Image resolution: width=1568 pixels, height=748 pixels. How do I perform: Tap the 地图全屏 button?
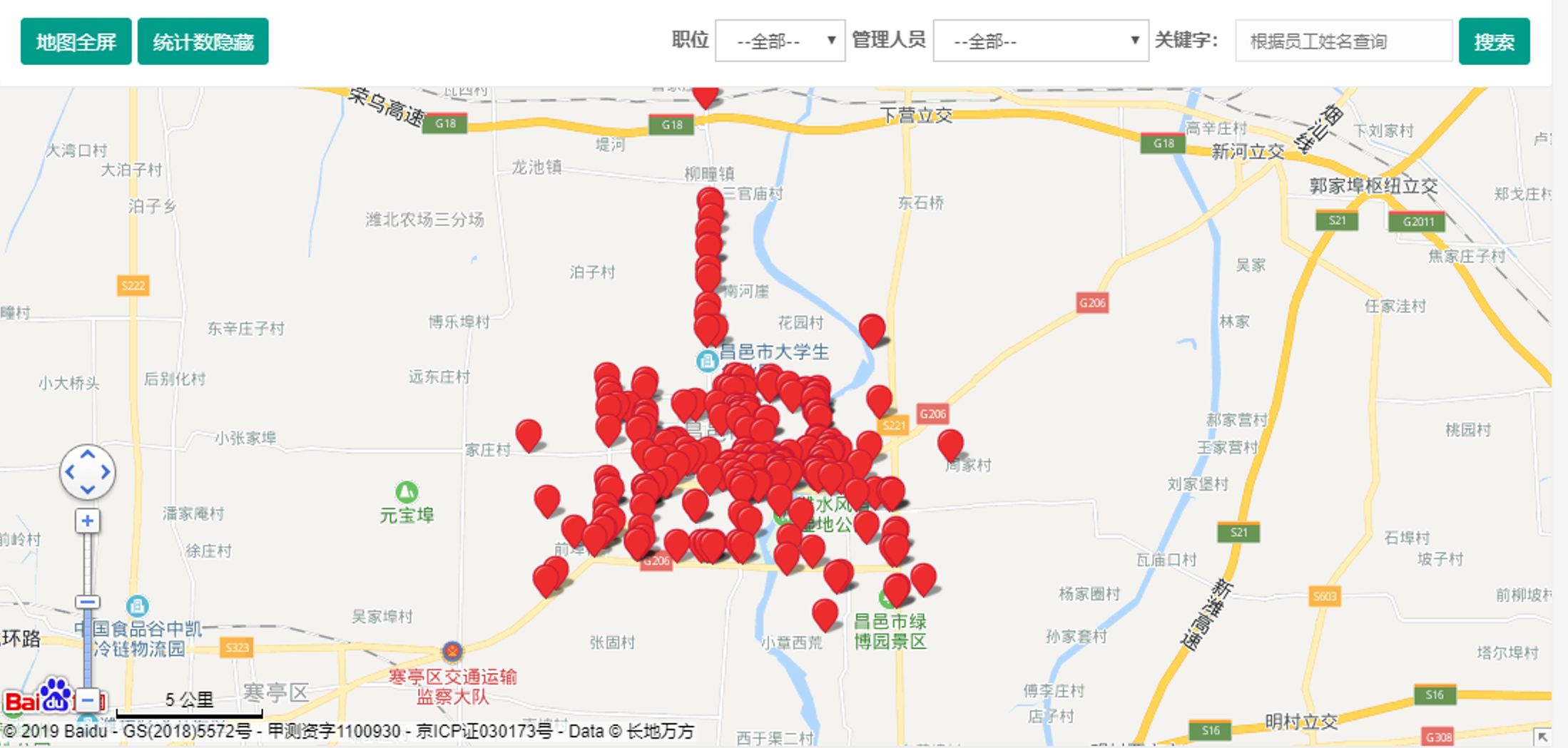[x=76, y=42]
